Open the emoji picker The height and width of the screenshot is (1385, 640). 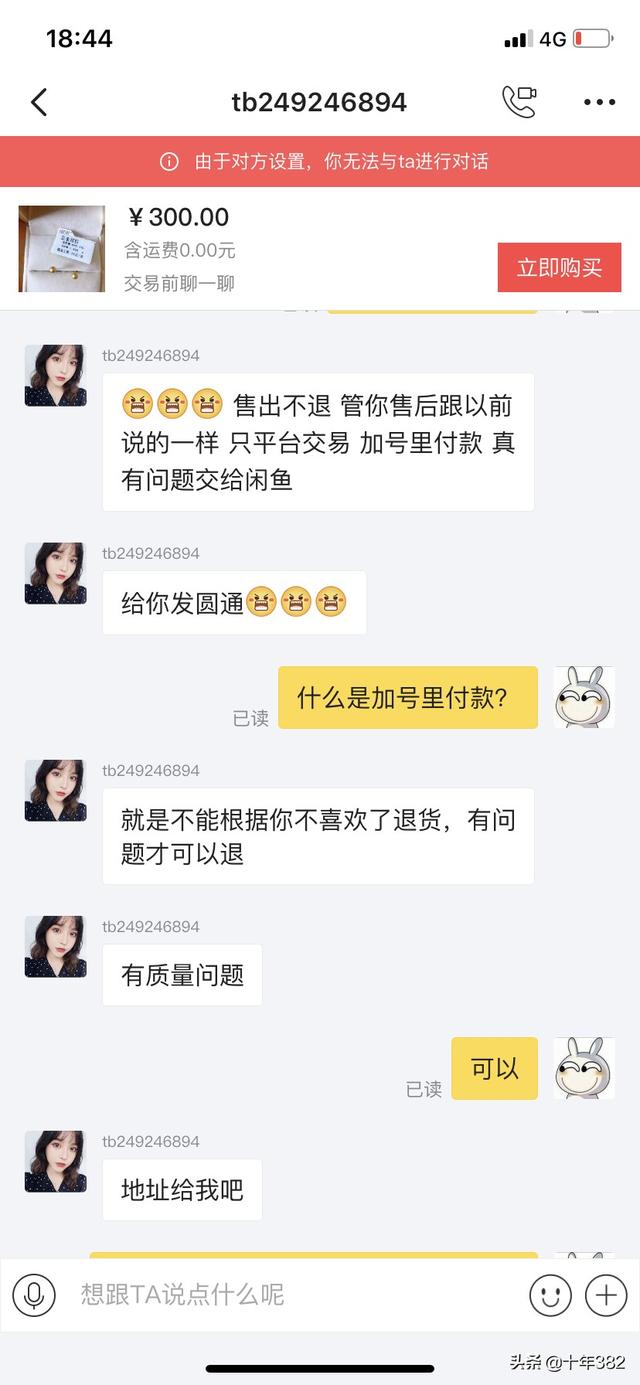pyautogui.click(x=550, y=1295)
